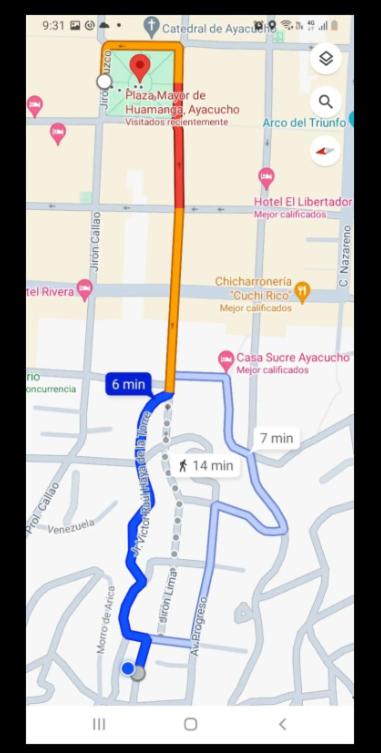
Task: Open the map layers button
Action: click(x=326, y=59)
